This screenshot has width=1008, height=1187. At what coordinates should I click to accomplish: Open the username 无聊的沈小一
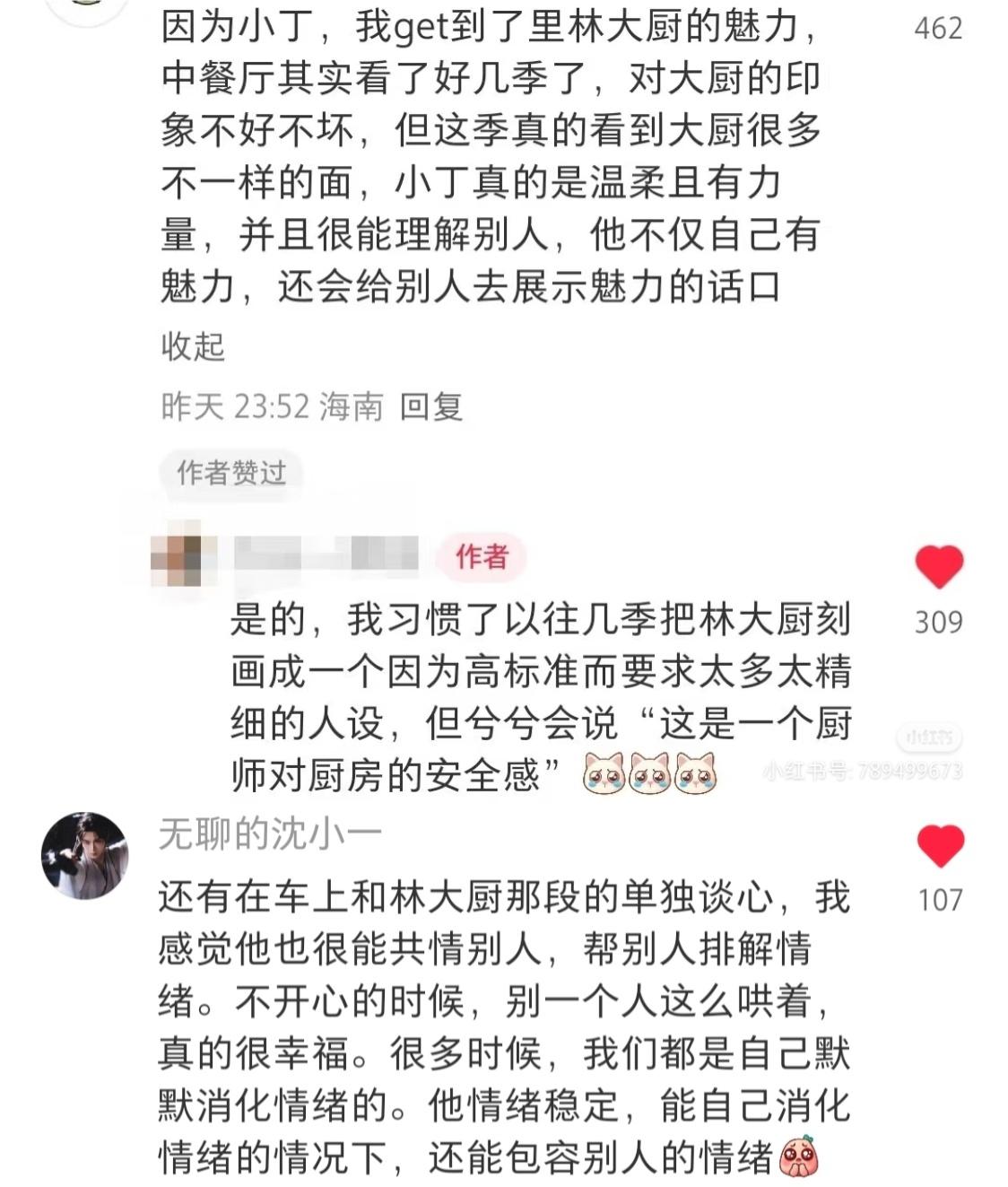[270, 834]
